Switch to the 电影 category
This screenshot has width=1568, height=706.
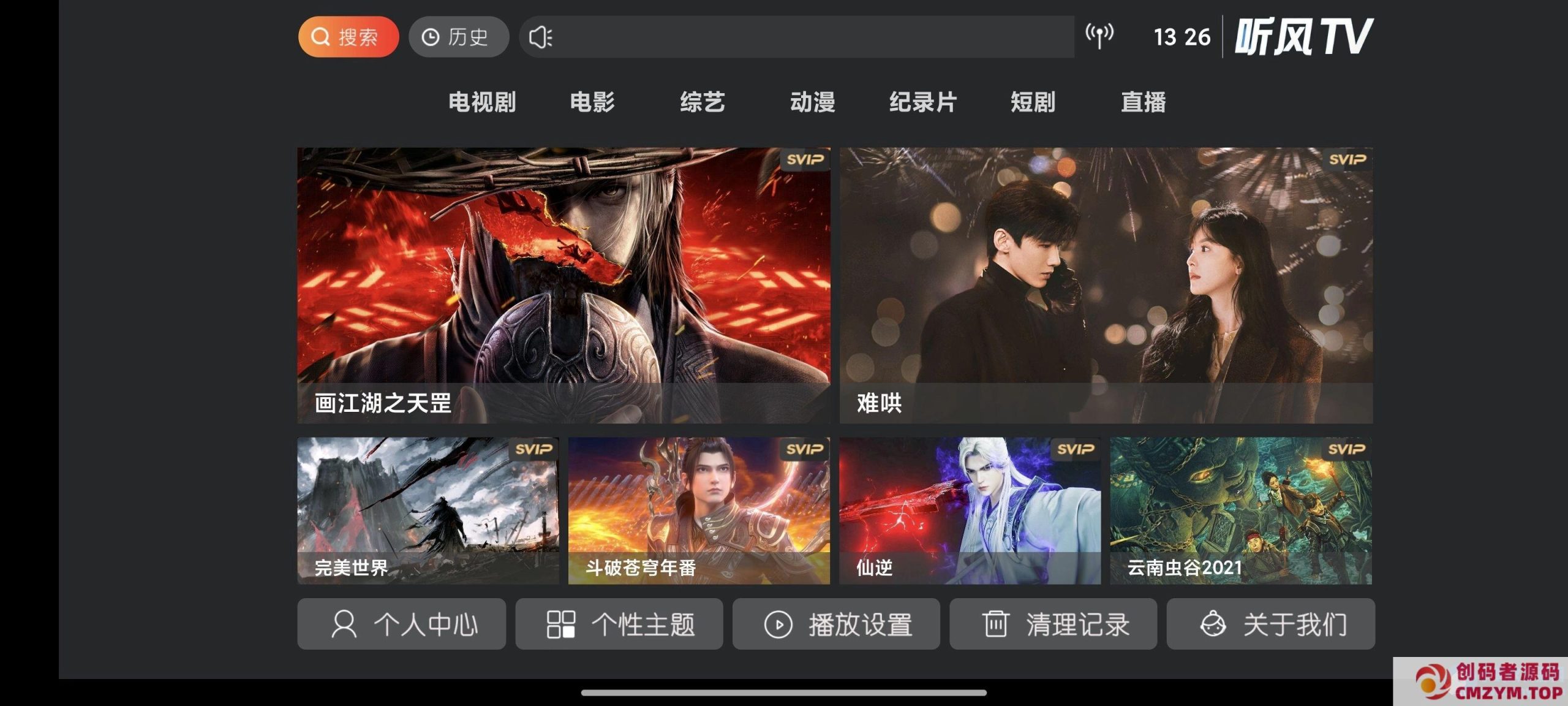(x=592, y=102)
